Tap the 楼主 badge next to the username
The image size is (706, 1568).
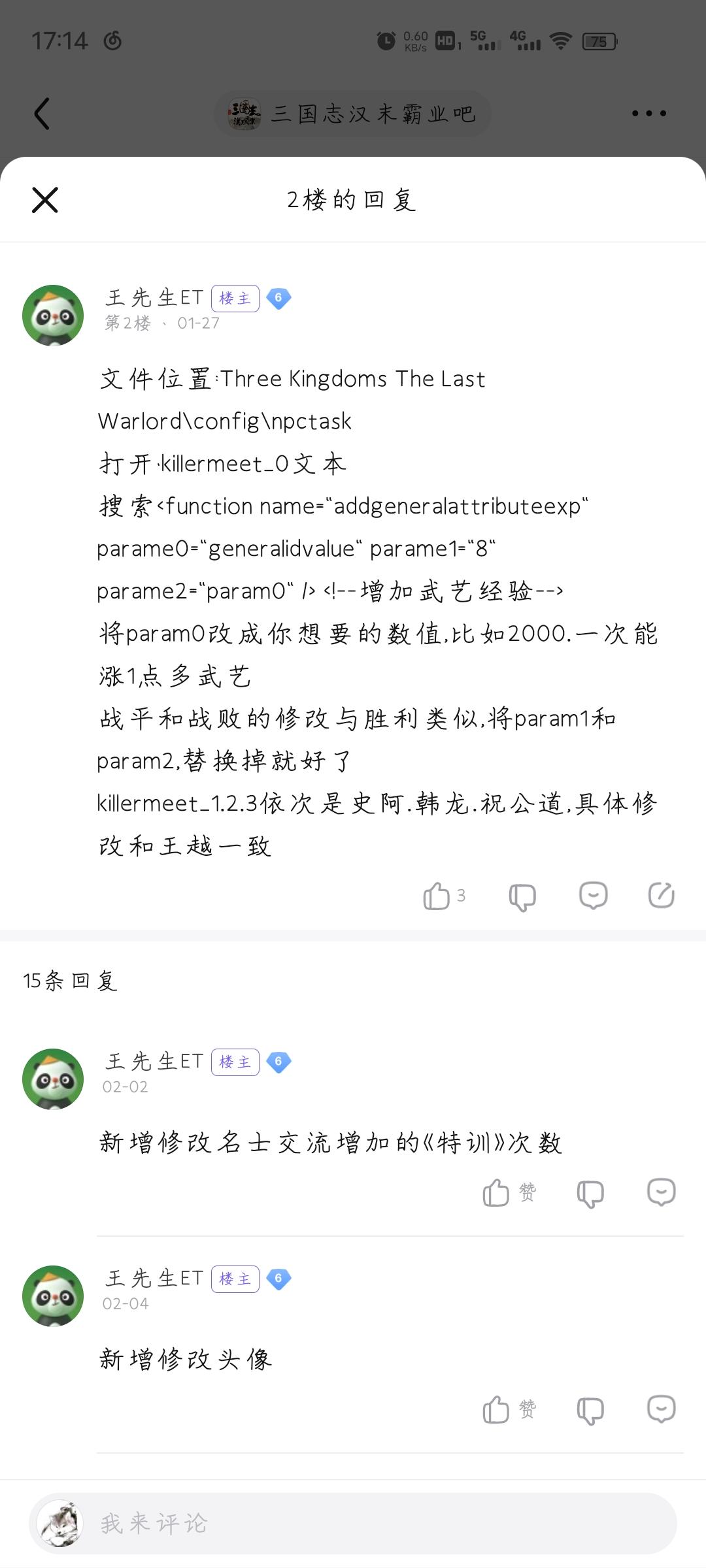(235, 298)
